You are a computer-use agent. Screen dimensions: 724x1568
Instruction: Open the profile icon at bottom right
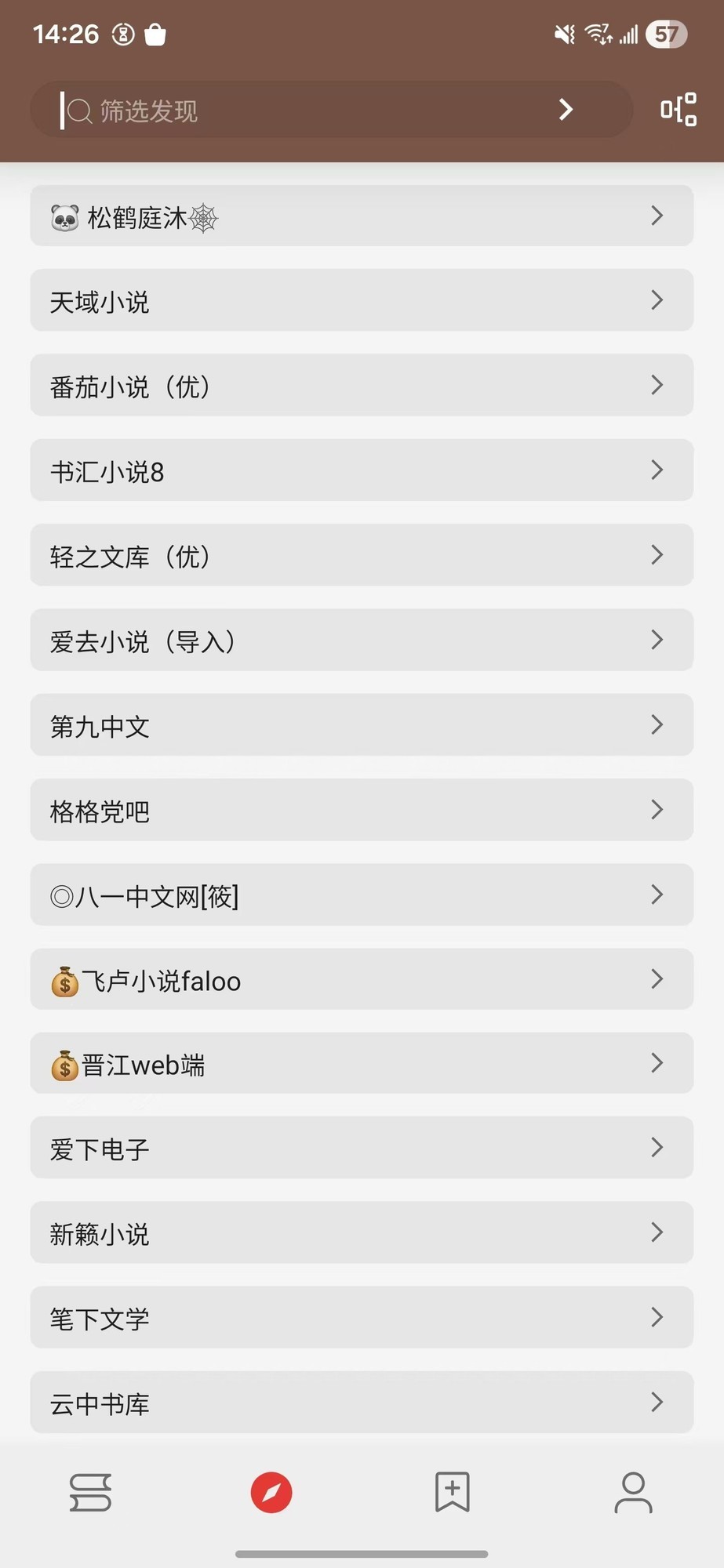point(632,1492)
